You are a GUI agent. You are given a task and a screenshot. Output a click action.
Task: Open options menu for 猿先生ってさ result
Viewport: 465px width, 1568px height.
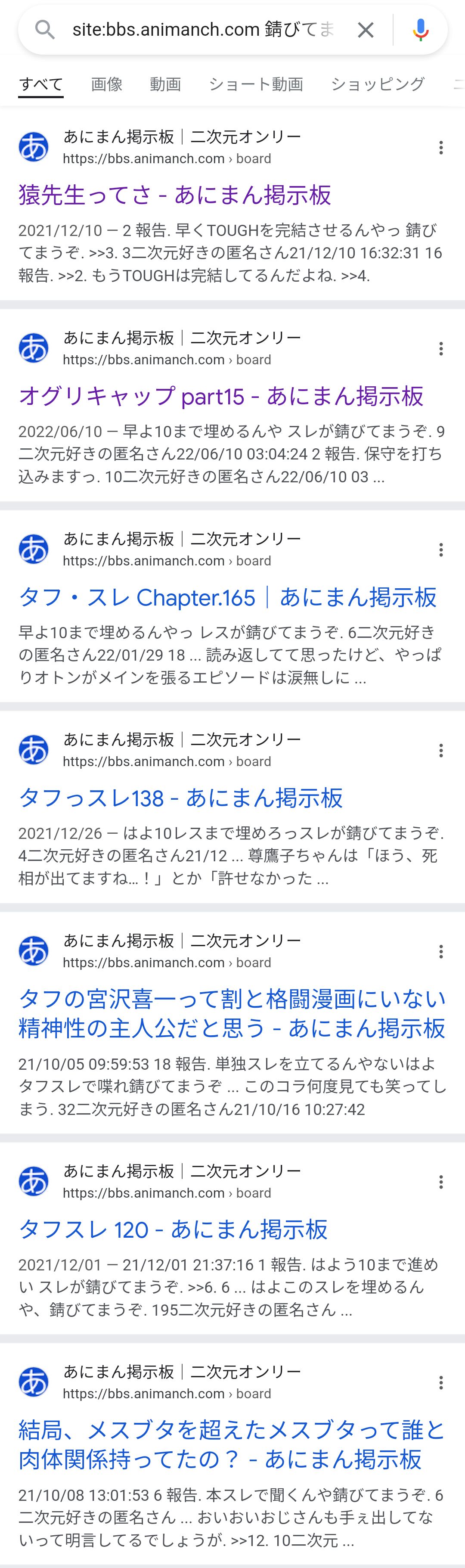click(x=440, y=147)
